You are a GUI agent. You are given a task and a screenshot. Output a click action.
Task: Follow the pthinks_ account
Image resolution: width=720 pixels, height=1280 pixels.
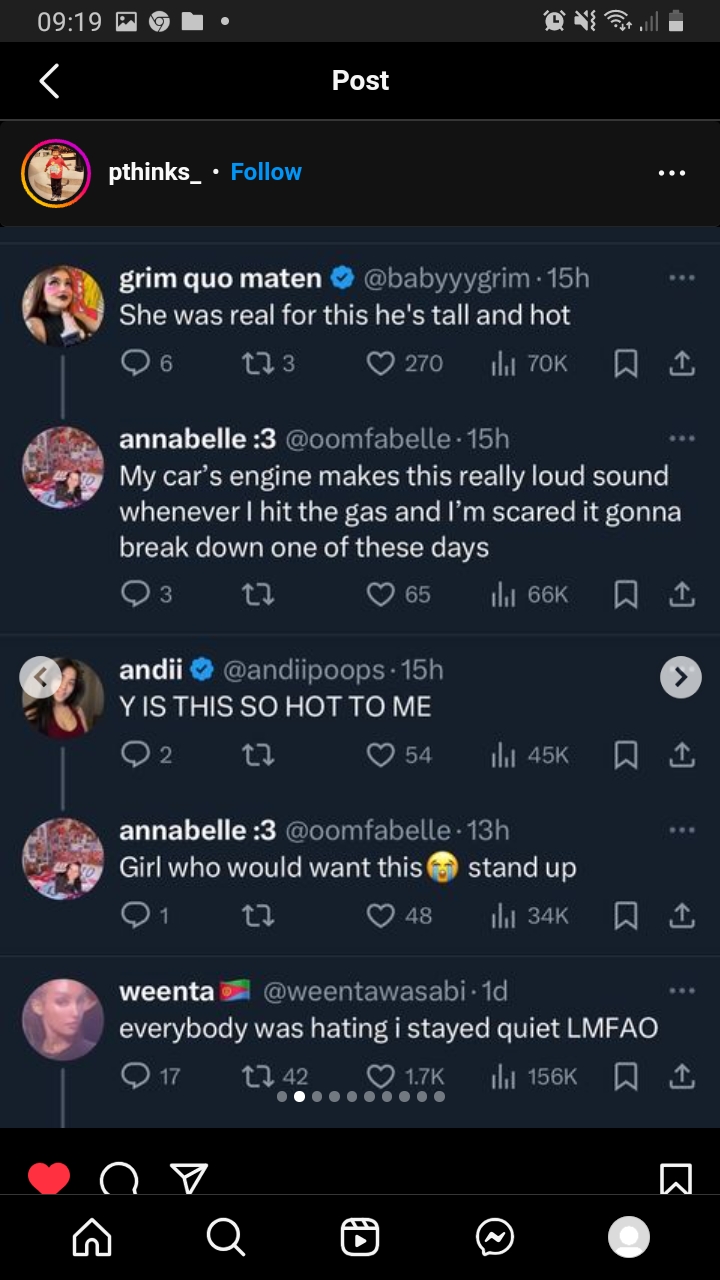coord(266,172)
